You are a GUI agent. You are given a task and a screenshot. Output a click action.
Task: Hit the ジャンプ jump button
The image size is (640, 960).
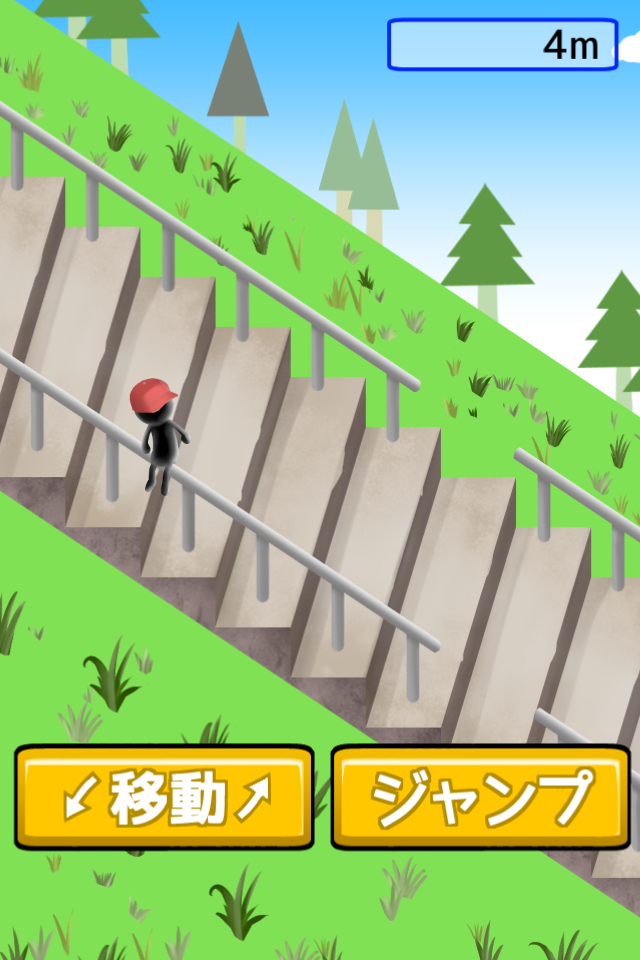481,797
